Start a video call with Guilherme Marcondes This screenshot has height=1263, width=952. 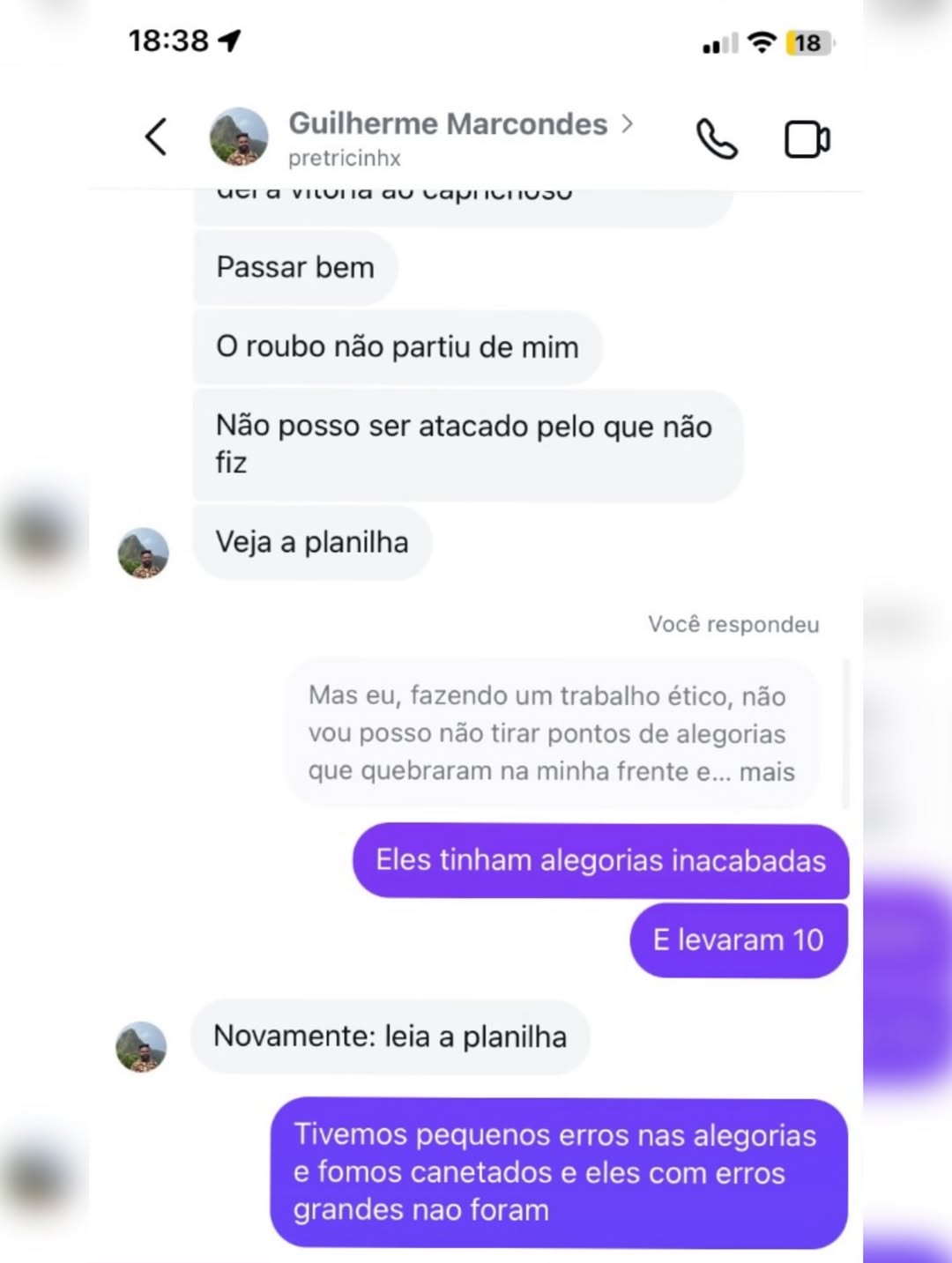[807, 139]
